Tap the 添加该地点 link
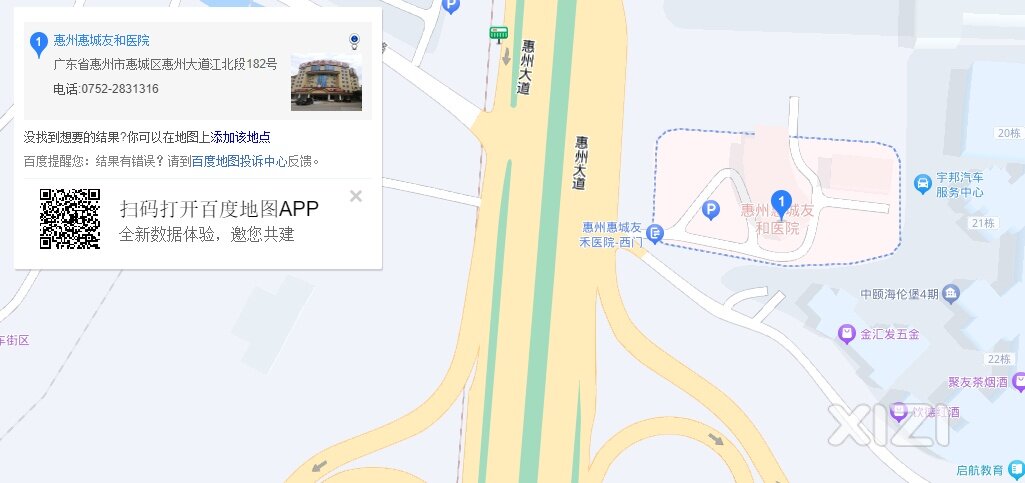Image resolution: width=1025 pixels, height=483 pixels. (x=240, y=137)
